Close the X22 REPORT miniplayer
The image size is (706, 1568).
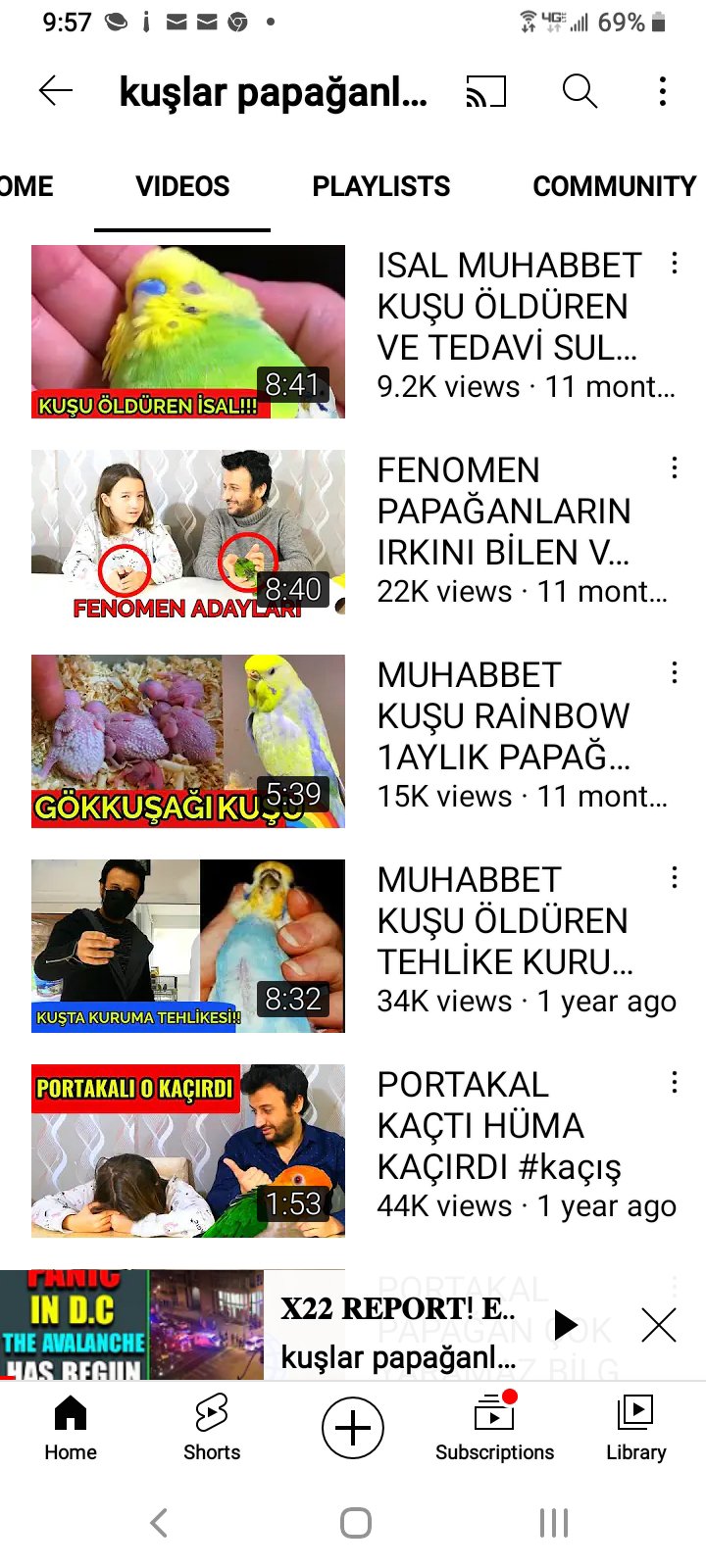pos(658,1325)
